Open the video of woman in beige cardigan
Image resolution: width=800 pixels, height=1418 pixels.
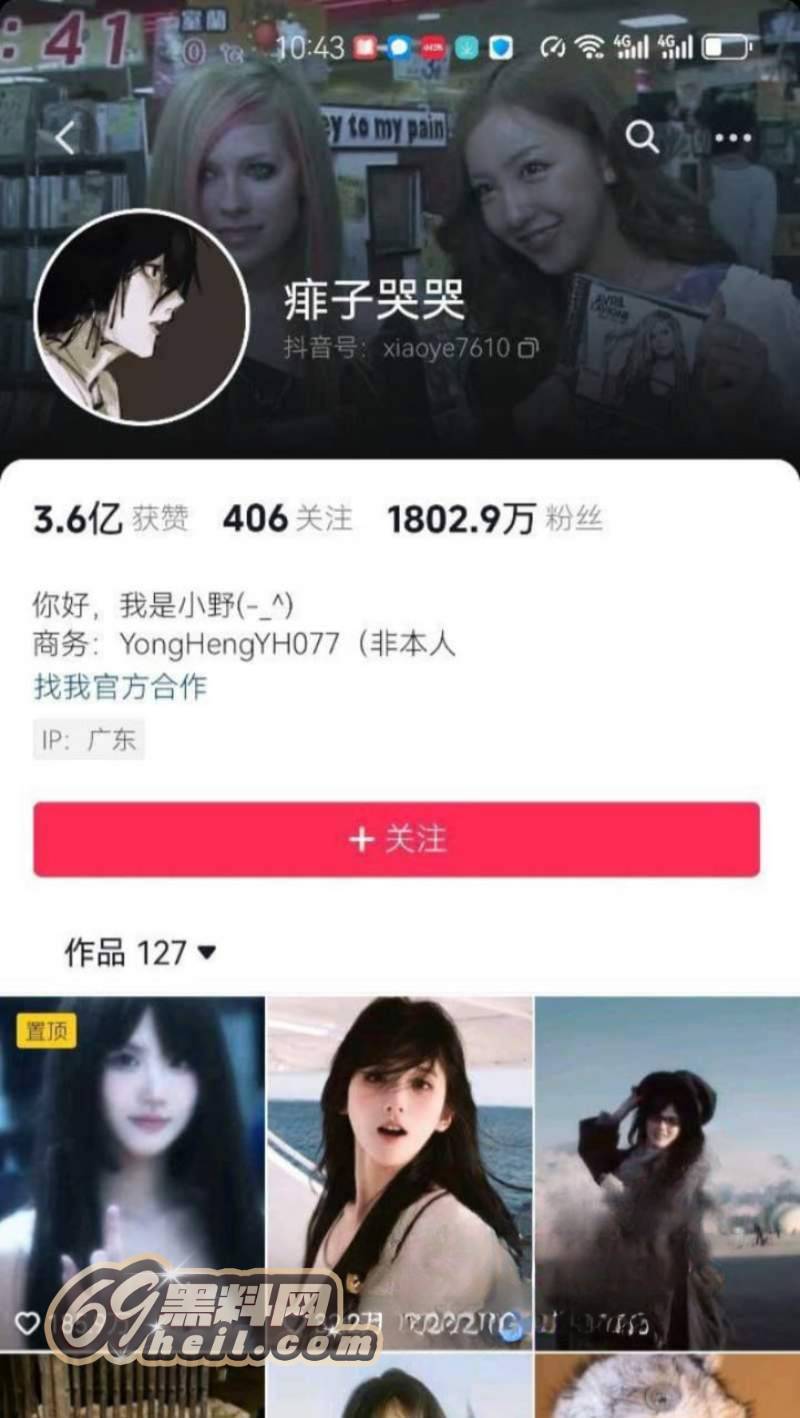[400, 1172]
